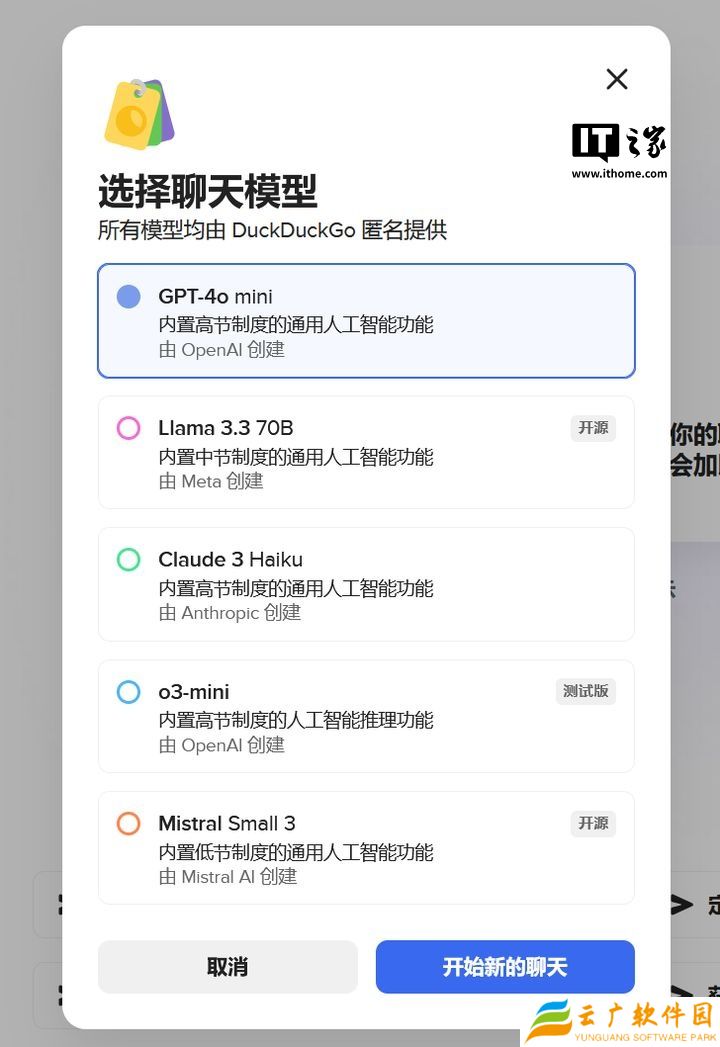Choose the Llama 3.3 70B model

pyautogui.click(x=366, y=452)
